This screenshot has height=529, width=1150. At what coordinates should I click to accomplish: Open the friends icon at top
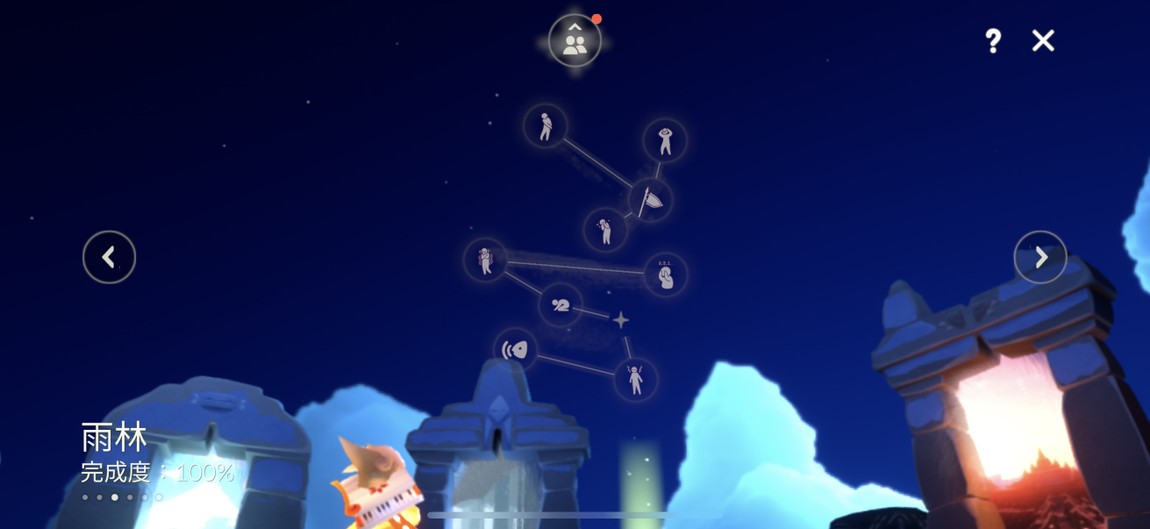pos(575,42)
